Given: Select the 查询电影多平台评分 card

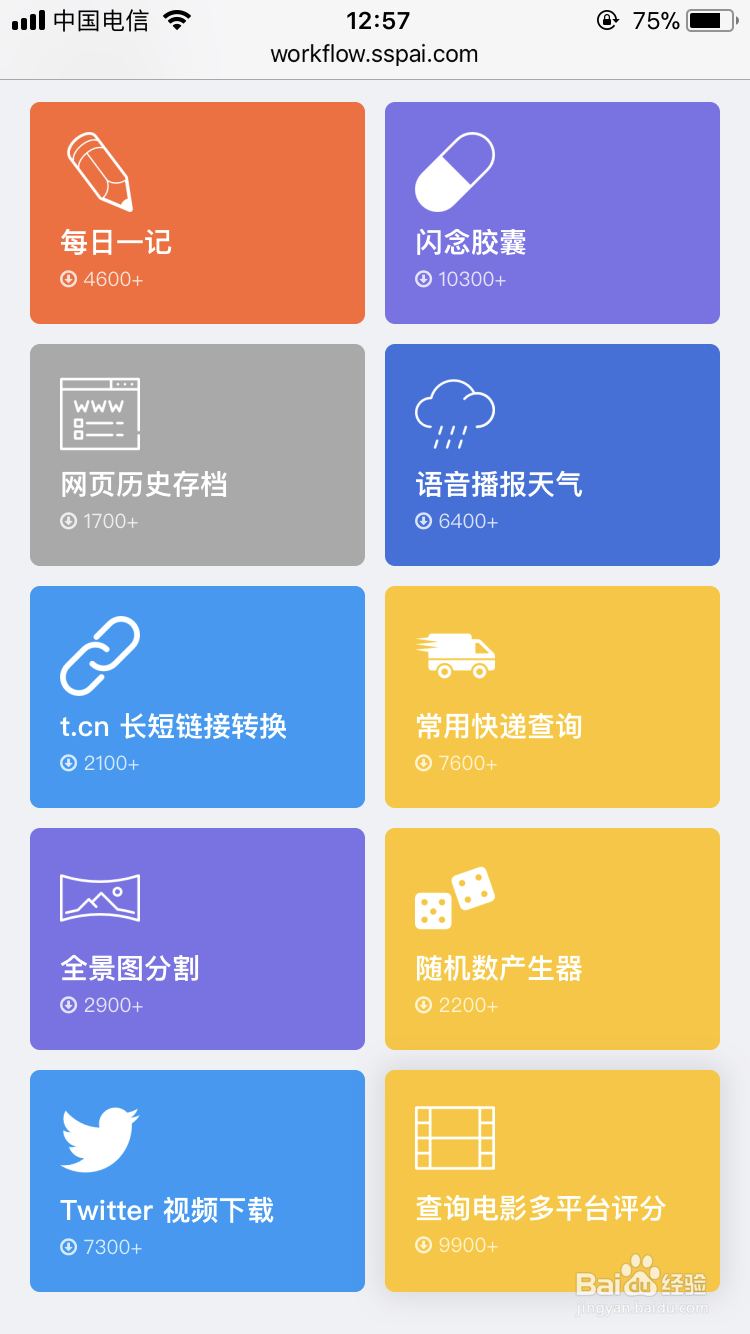Looking at the screenshot, I should pyautogui.click(x=552, y=1181).
